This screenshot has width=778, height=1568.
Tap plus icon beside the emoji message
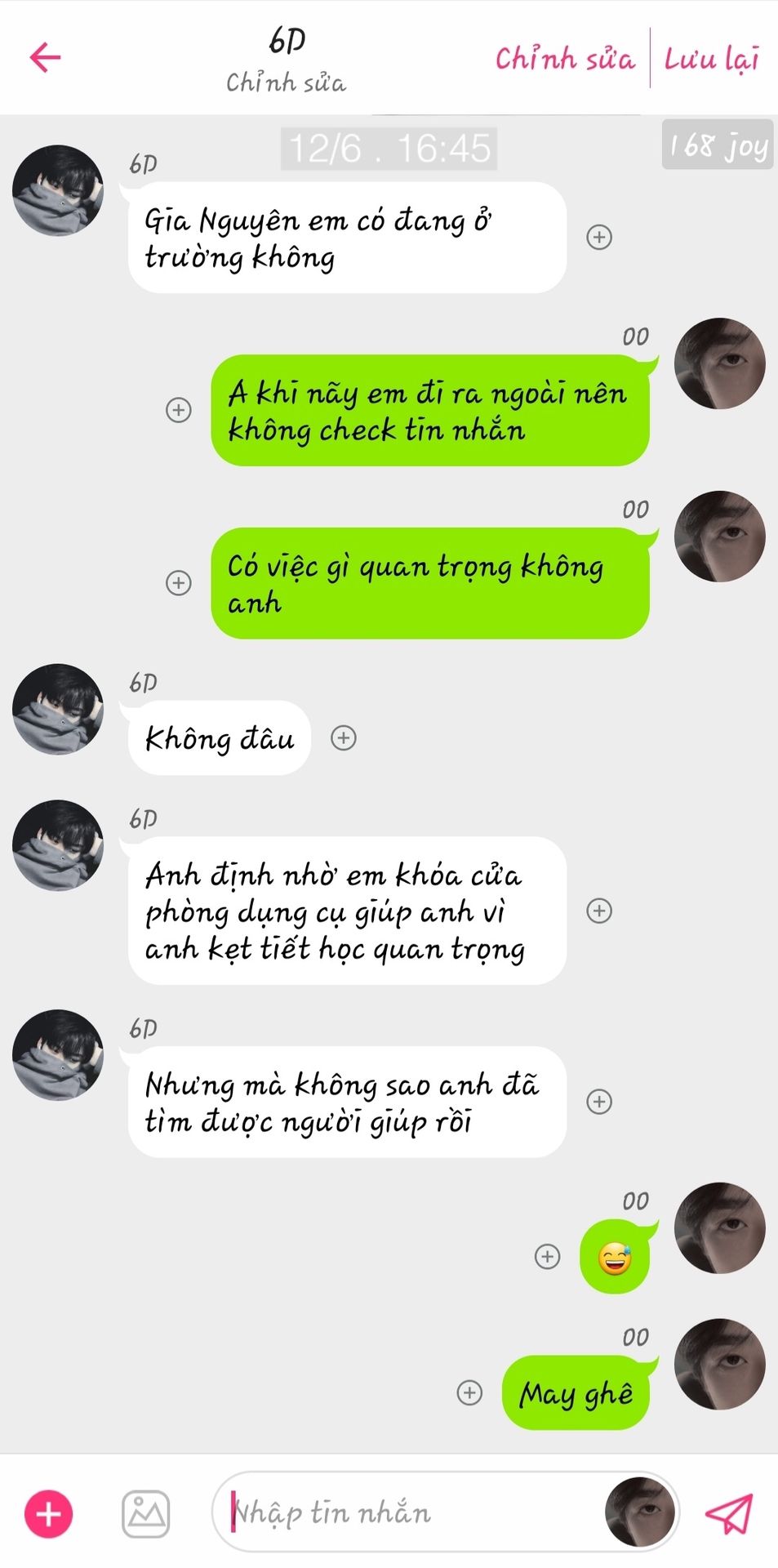(x=547, y=1256)
